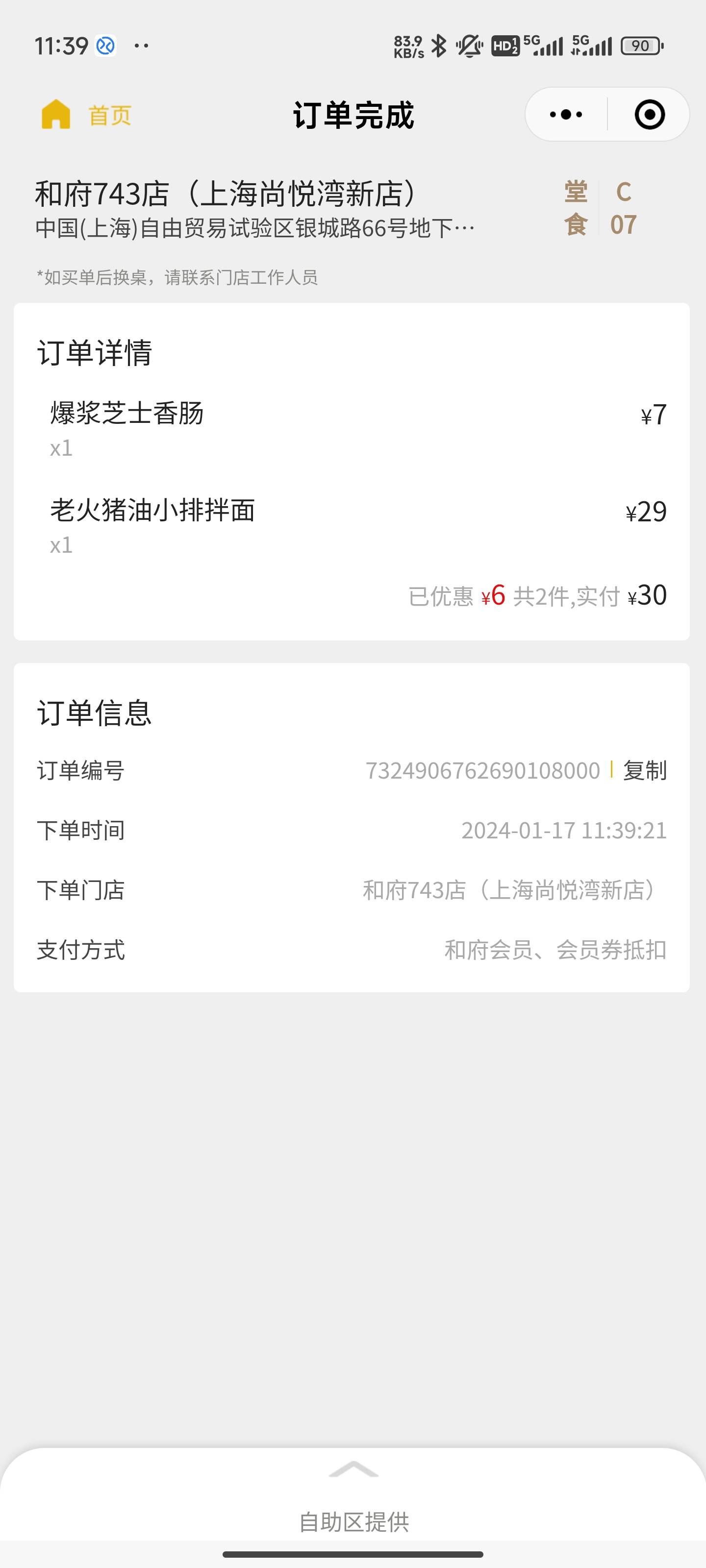This screenshot has height=1568, width=706.
Task: Copy the order number with 复制
Action: [x=645, y=771]
